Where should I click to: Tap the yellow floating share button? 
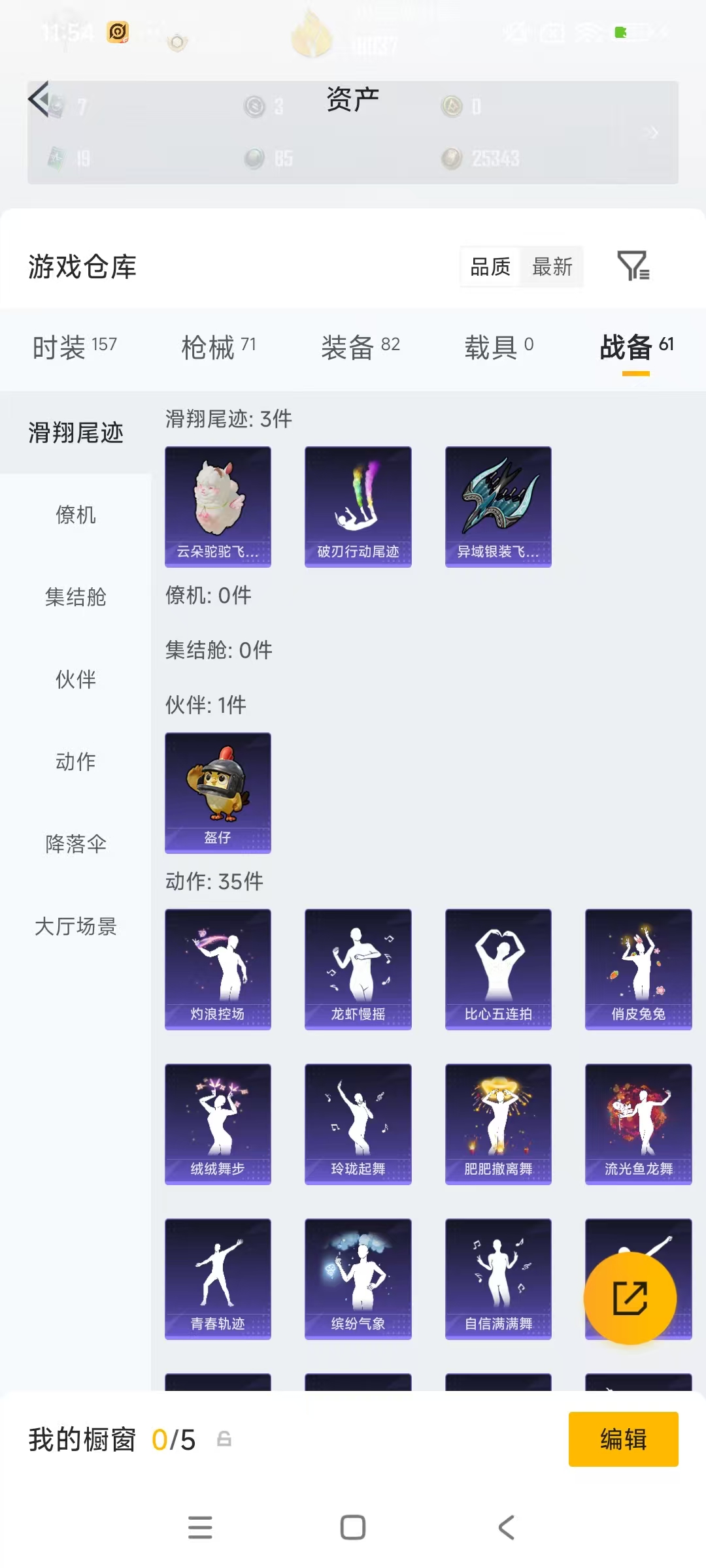(x=630, y=1299)
